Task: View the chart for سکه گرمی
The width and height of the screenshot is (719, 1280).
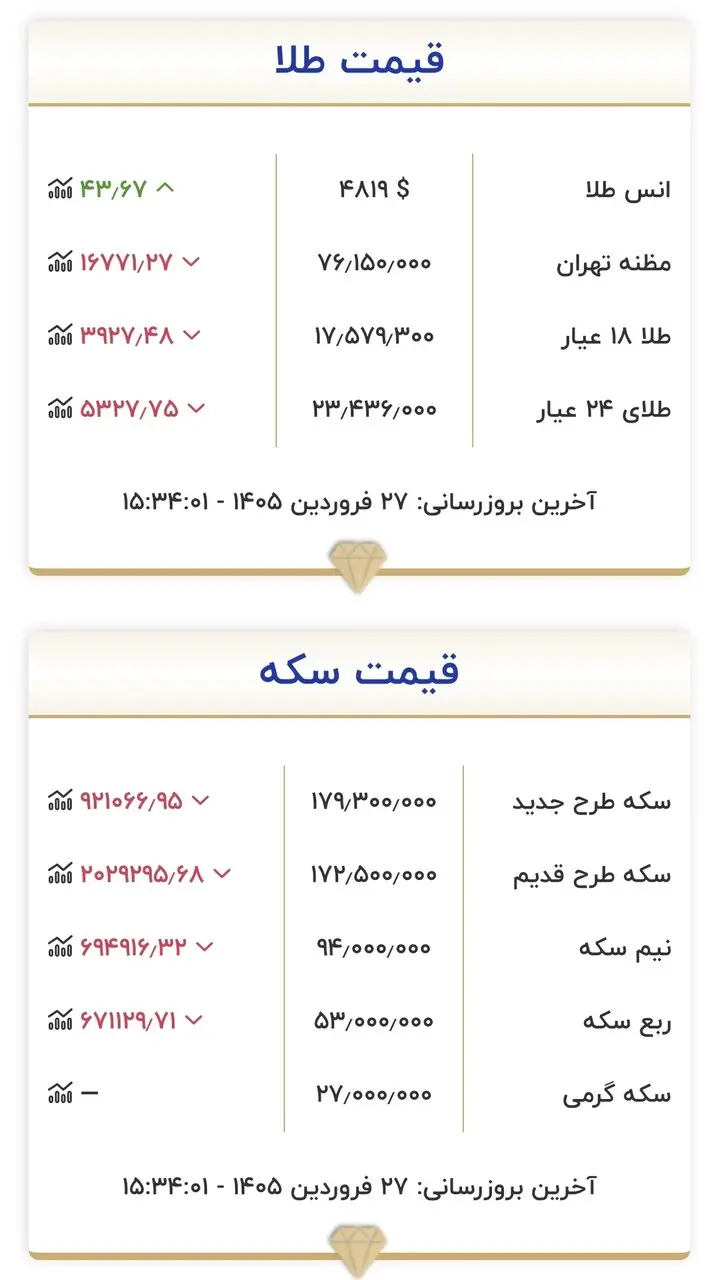Action: click(x=60, y=1094)
